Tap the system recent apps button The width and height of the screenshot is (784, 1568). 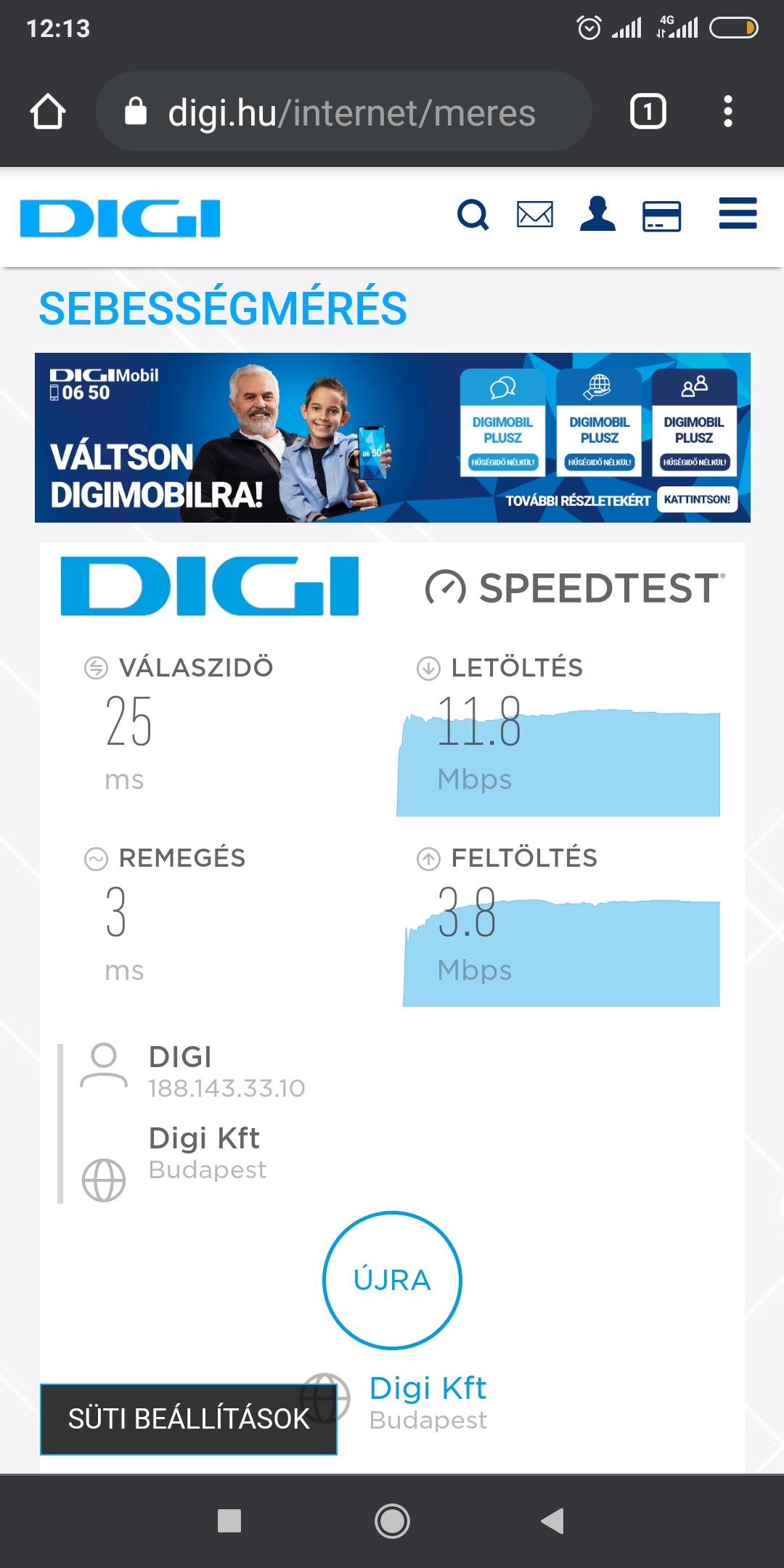tap(229, 1521)
